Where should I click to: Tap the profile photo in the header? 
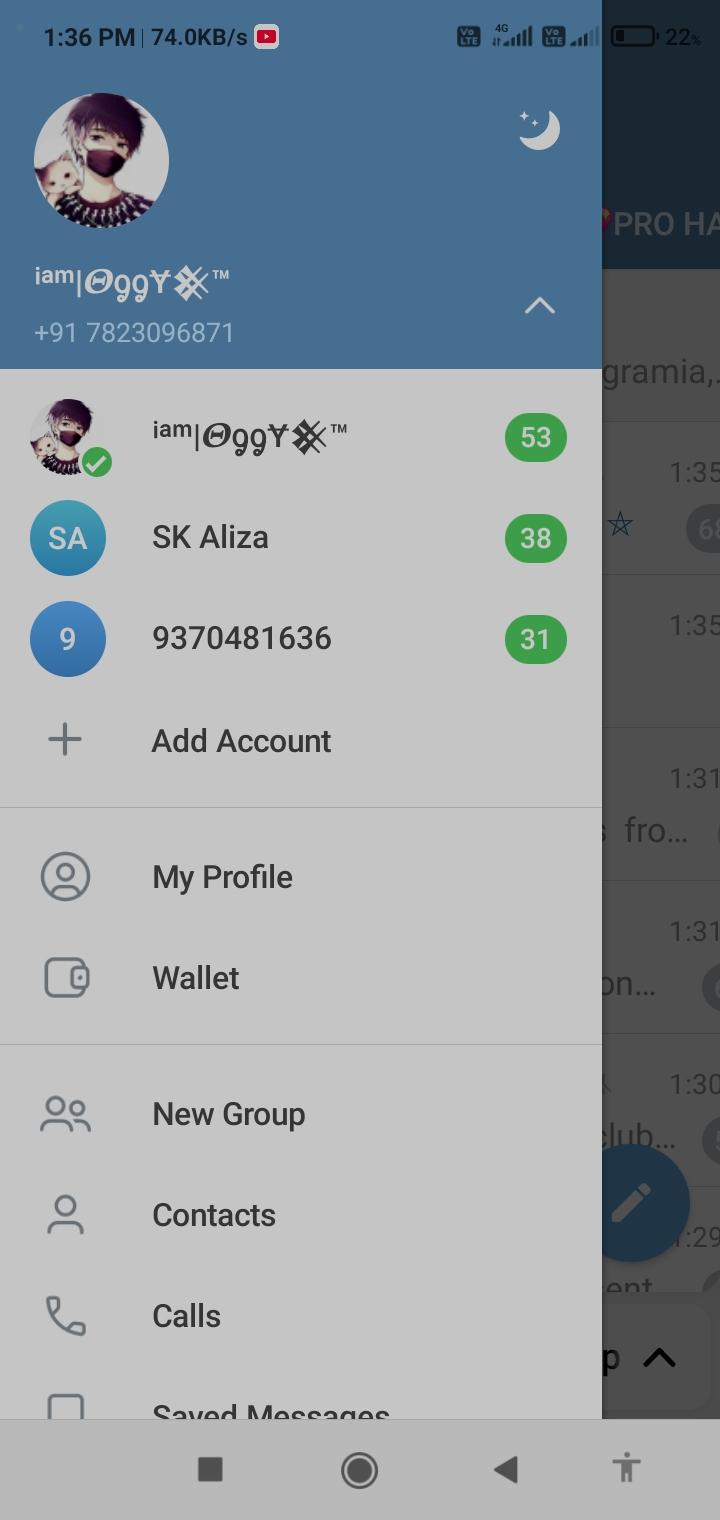[101, 161]
